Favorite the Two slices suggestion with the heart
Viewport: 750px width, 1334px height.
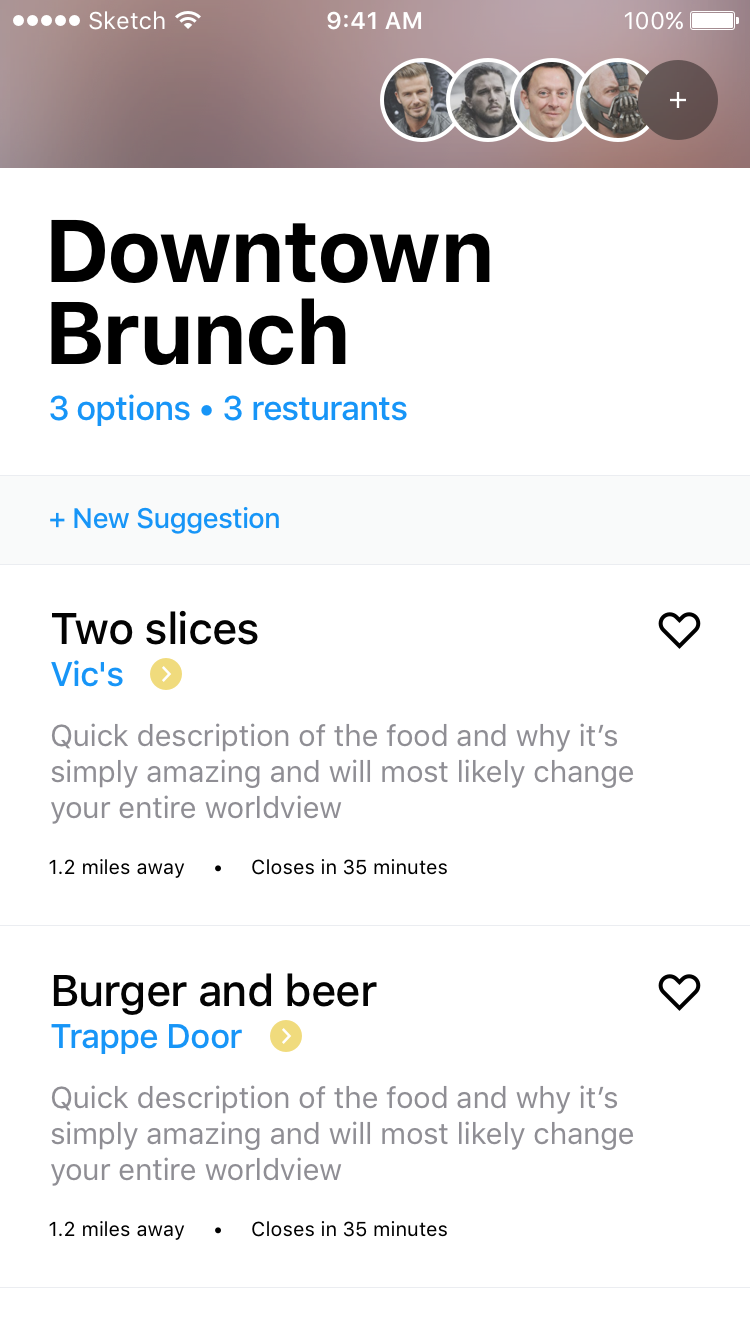point(679,630)
